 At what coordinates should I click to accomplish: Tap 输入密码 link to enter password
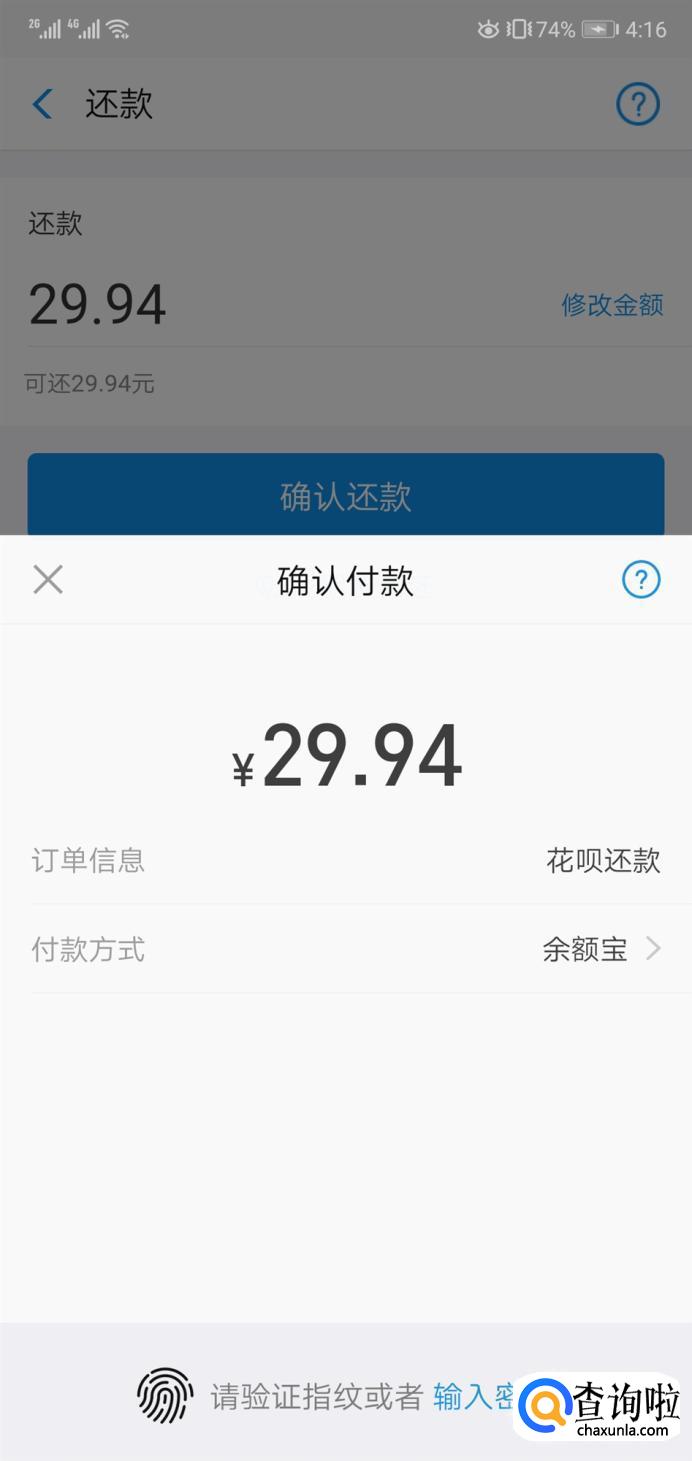pos(474,1396)
